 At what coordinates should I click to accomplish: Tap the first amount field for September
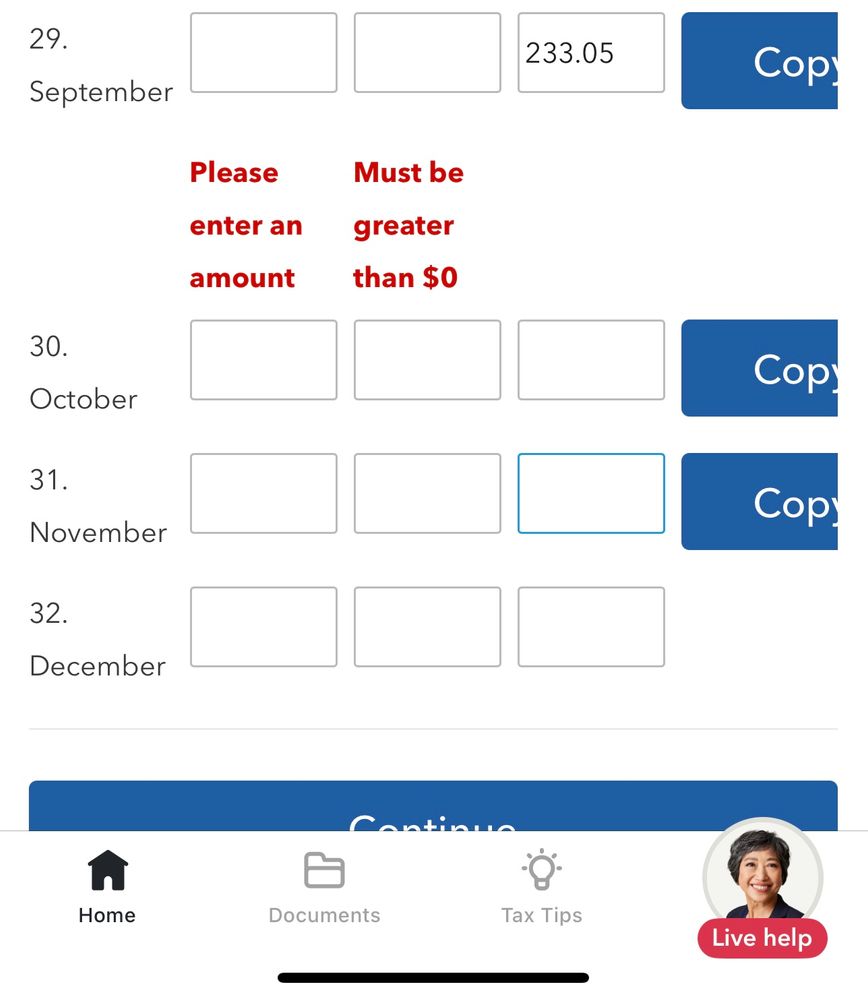click(263, 53)
